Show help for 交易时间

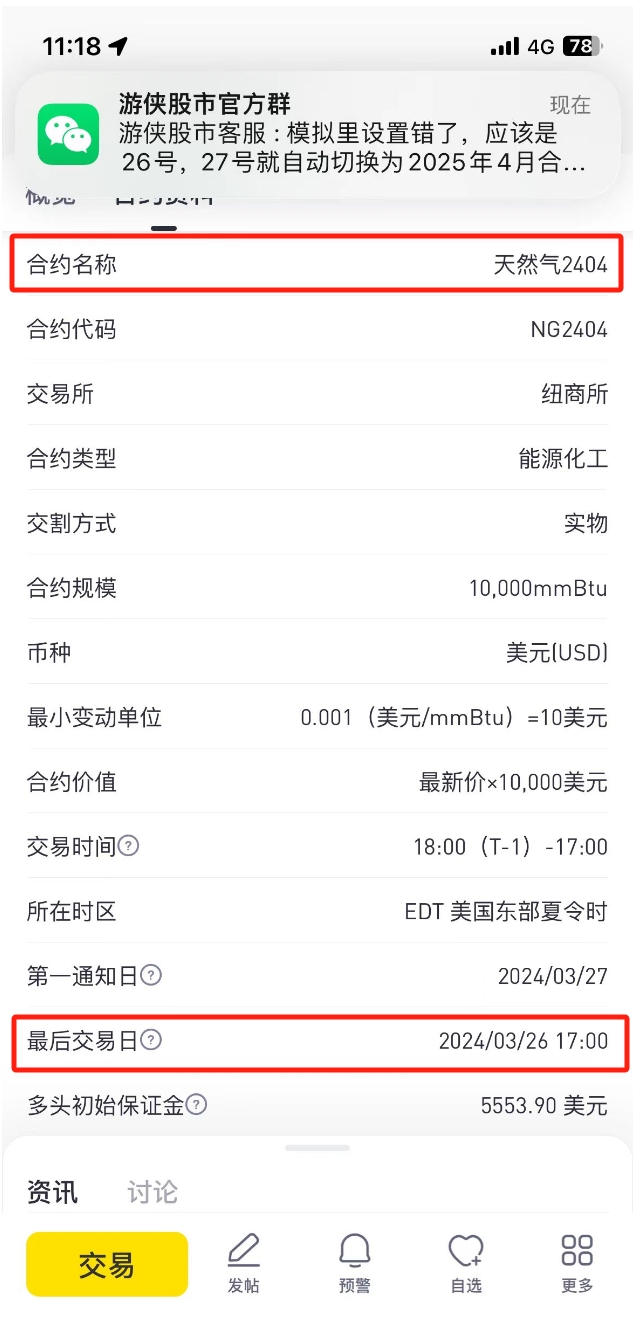(x=129, y=846)
